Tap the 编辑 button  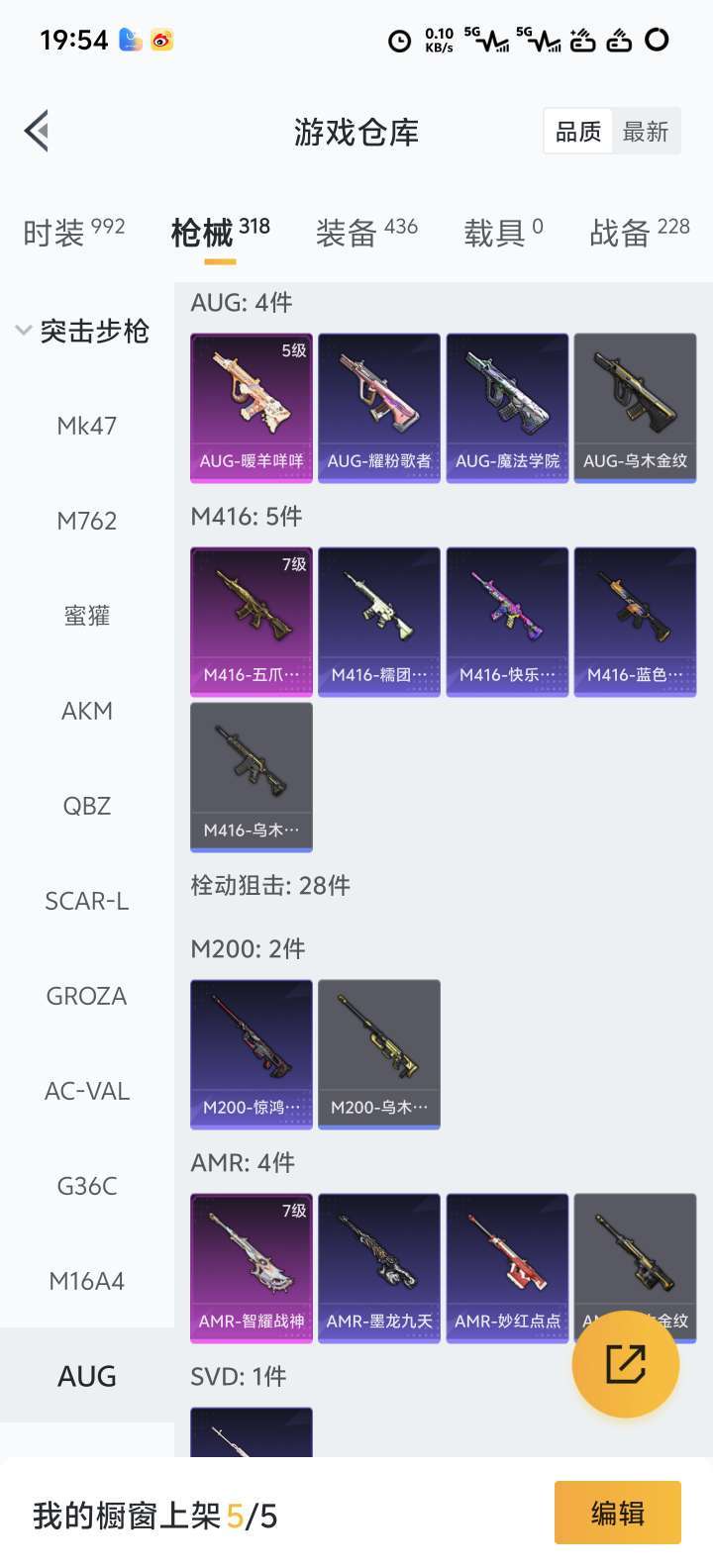(x=617, y=1513)
